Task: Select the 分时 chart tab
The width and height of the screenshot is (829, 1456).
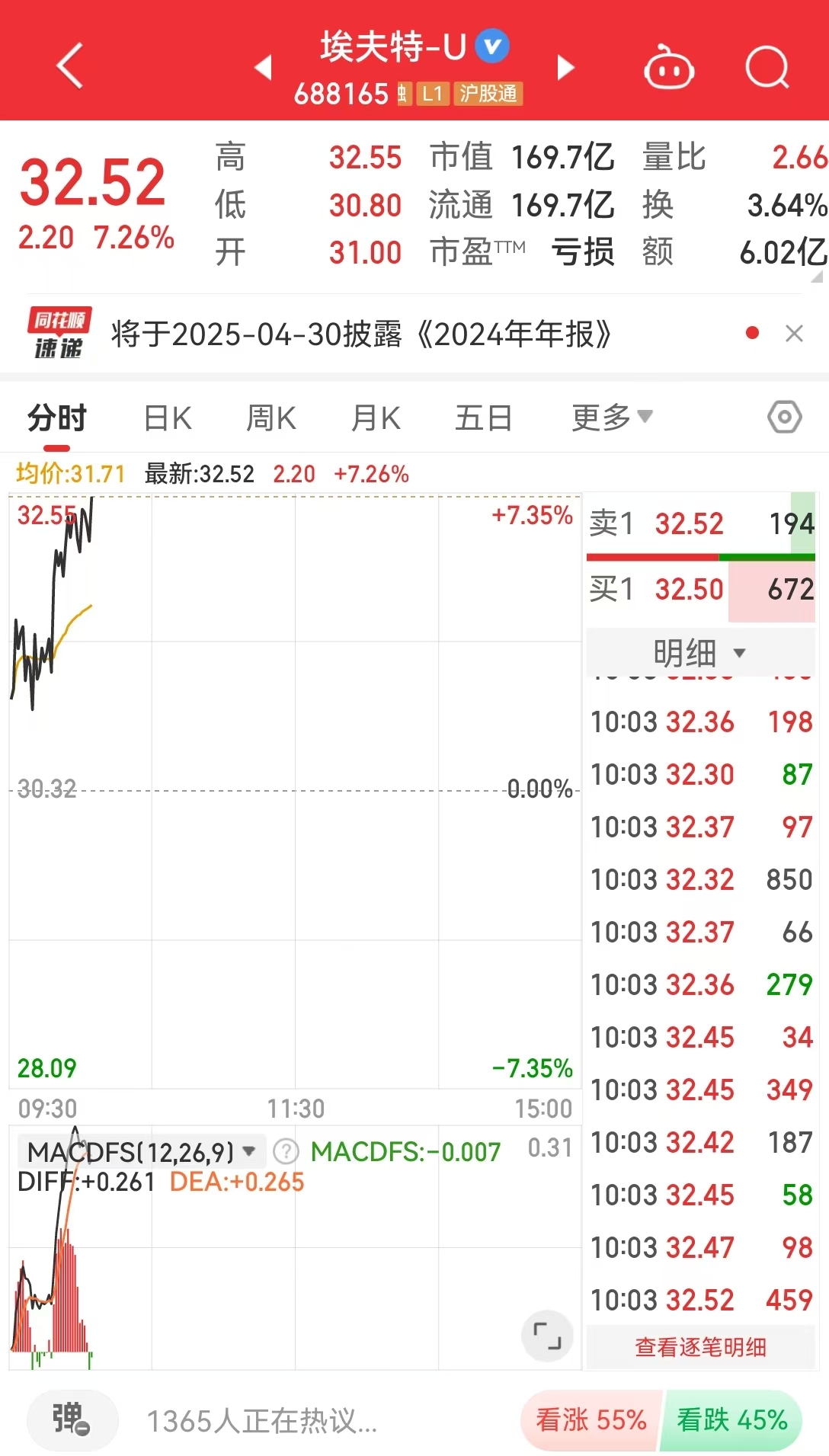Action: tap(57, 418)
